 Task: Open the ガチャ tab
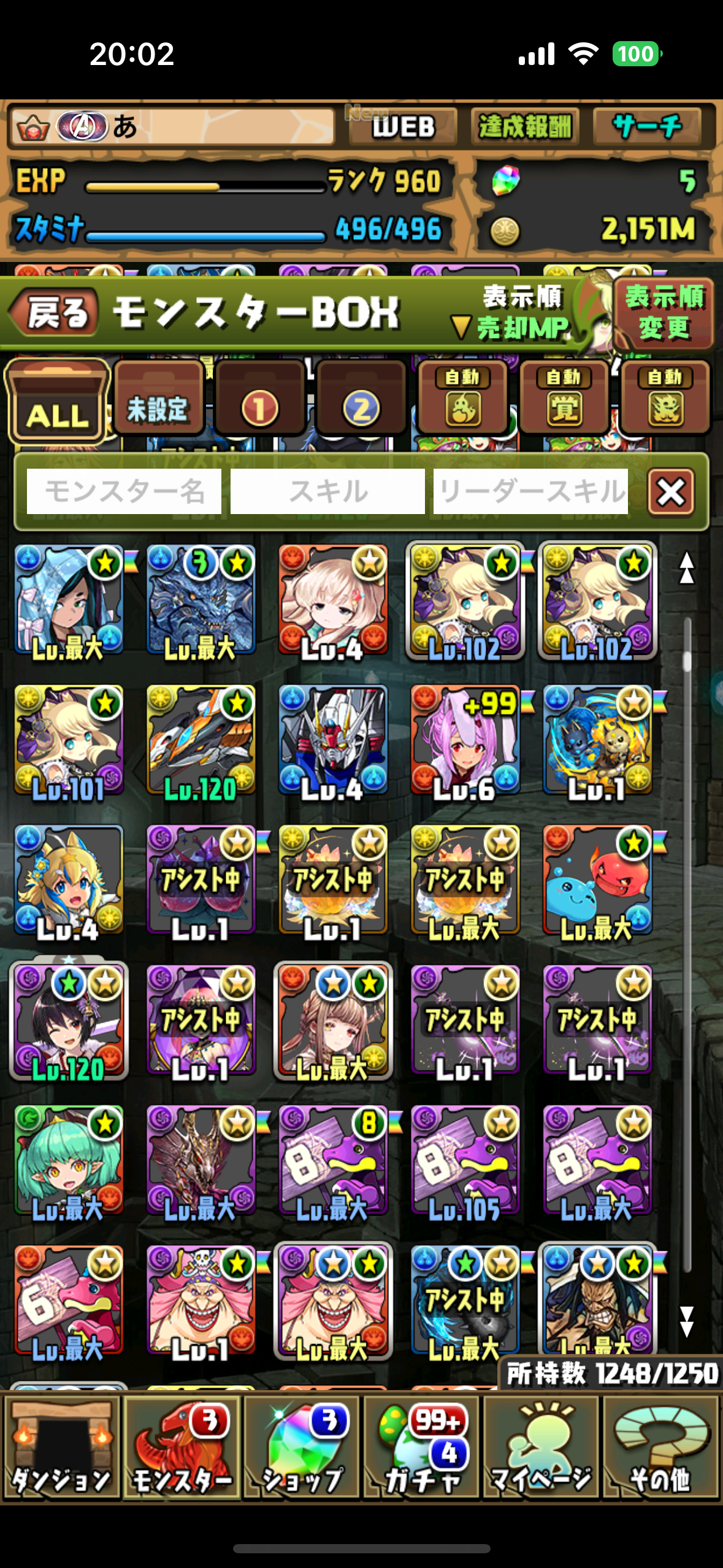422,1447
